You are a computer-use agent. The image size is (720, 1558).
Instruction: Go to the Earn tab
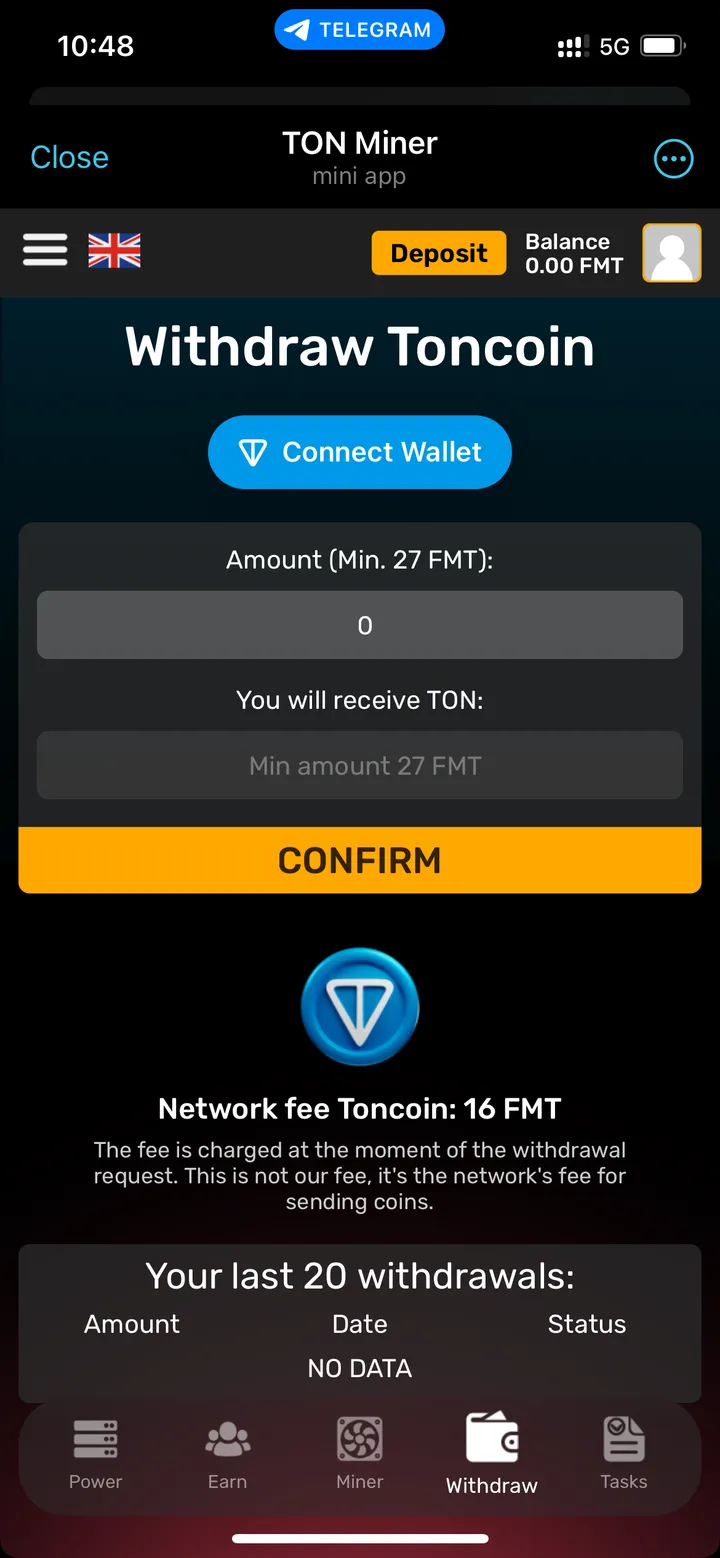pos(227,1454)
